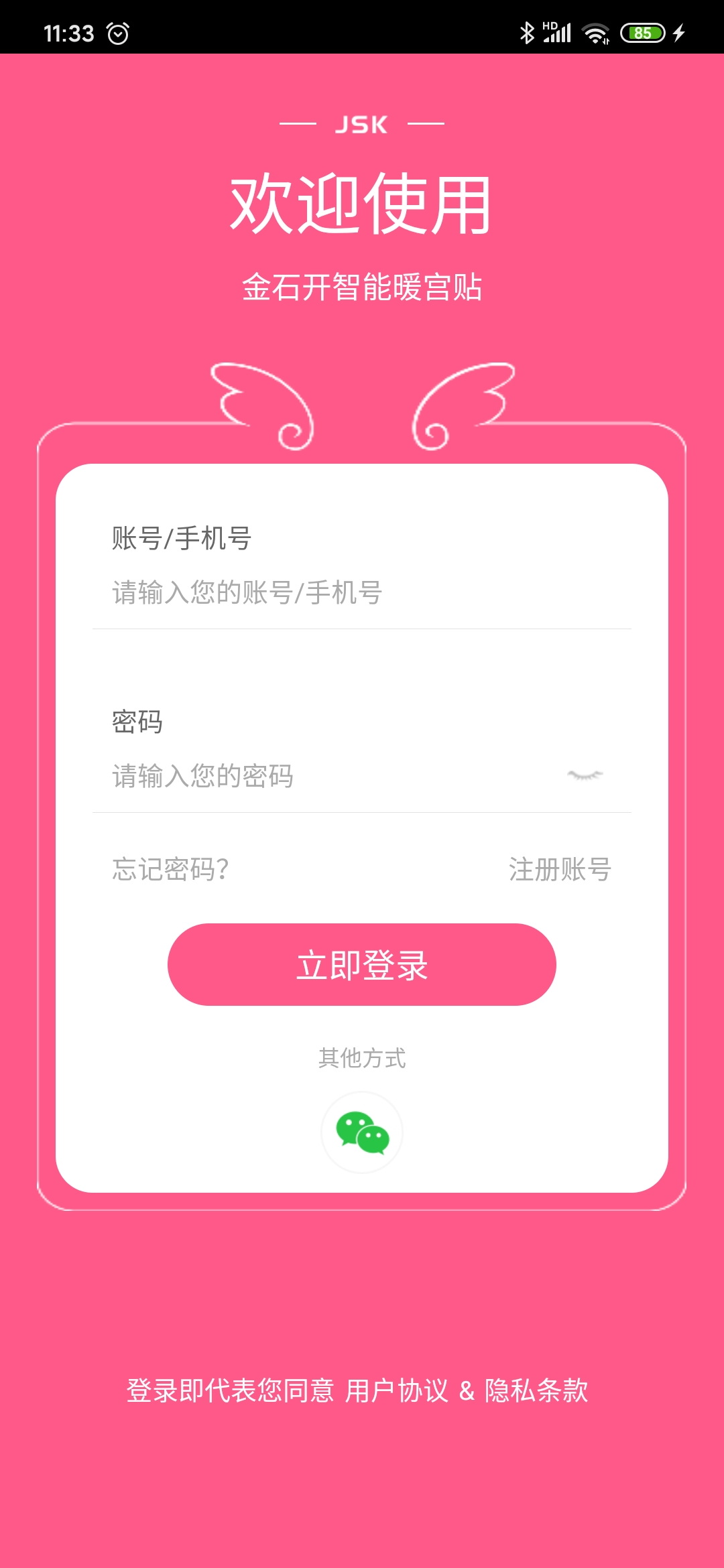Open 注册账号 to register an account

coord(560,869)
